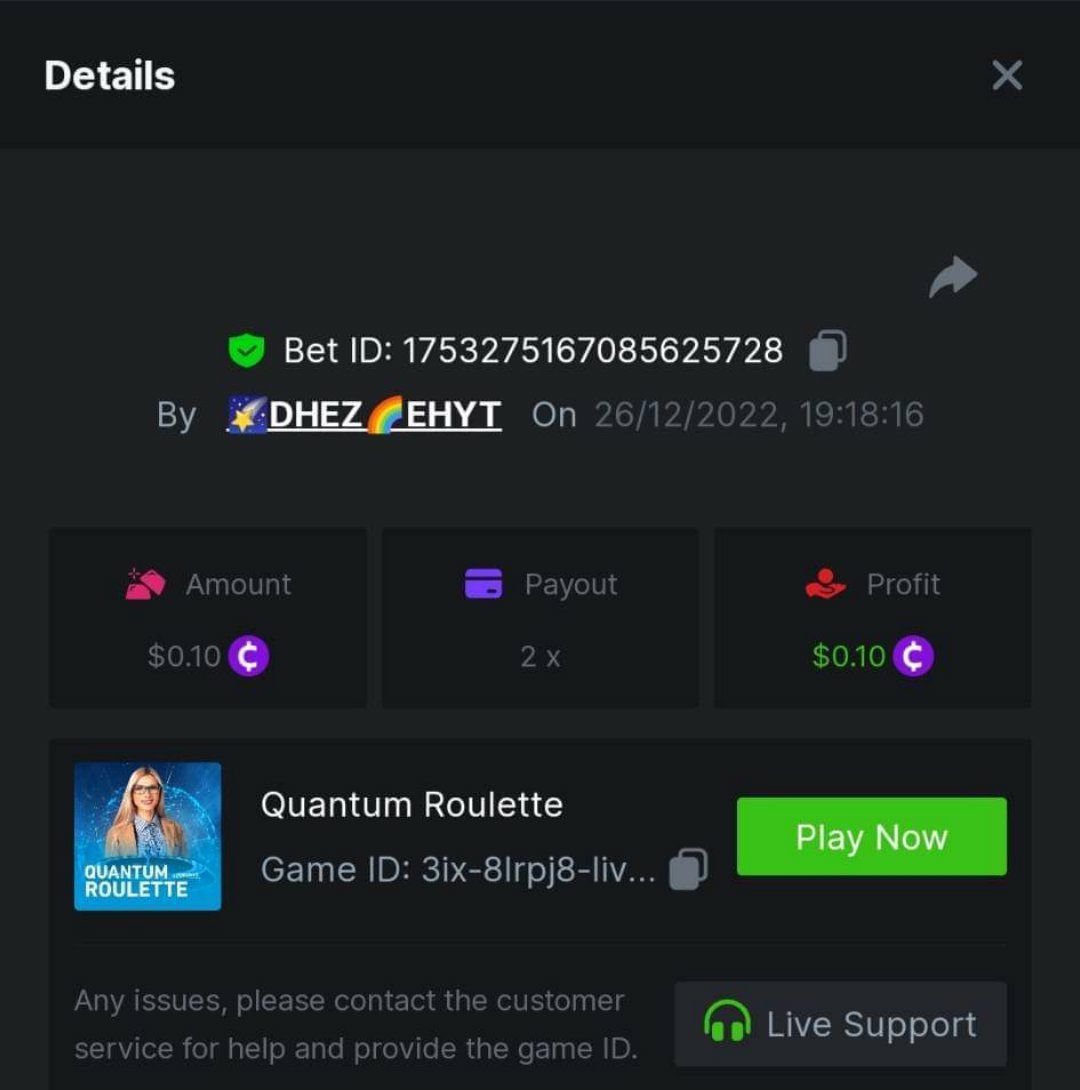Play Quantum Roulette now
The width and height of the screenshot is (1080, 1090).
click(871, 836)
